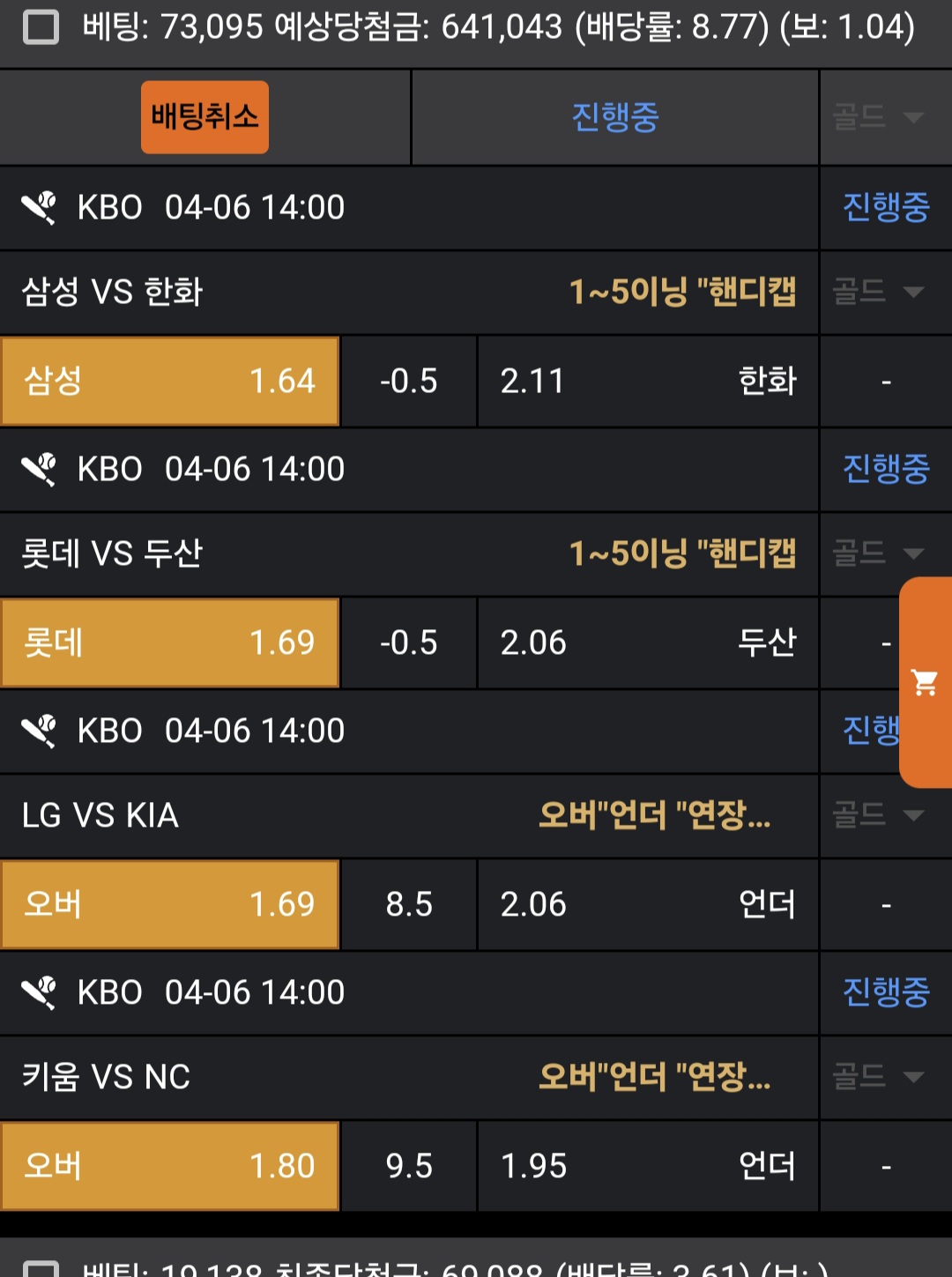Expand the 골드 dropdown next to 진행중 header
952x1277 pixels.
point(878,117)
